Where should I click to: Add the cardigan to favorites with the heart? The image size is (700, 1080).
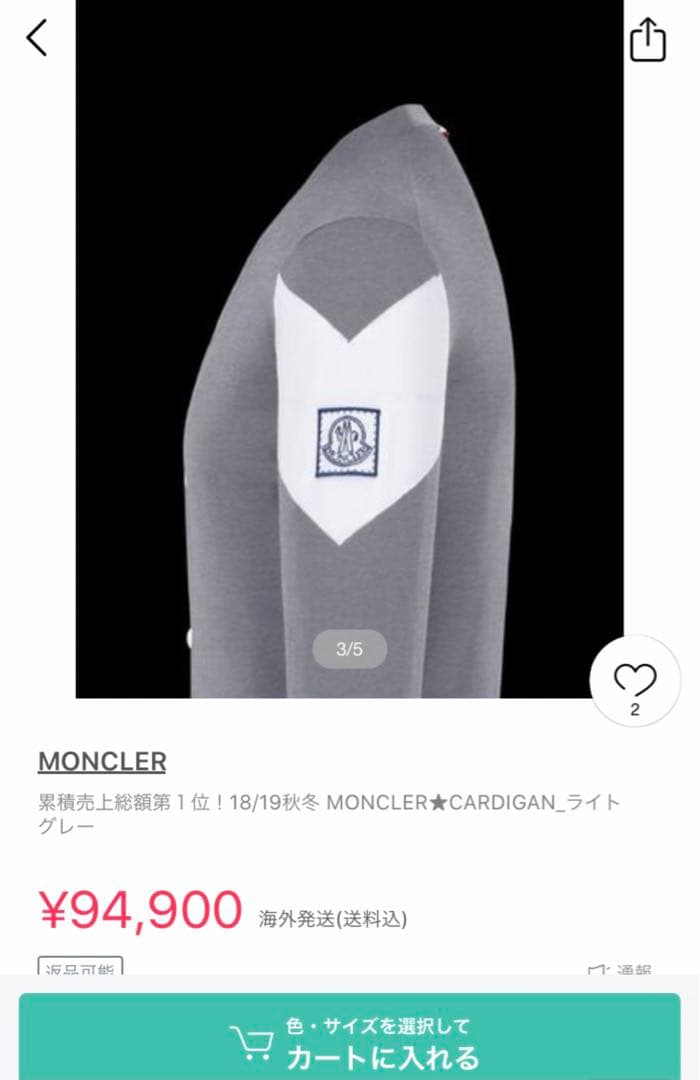[x=634, y=682]
